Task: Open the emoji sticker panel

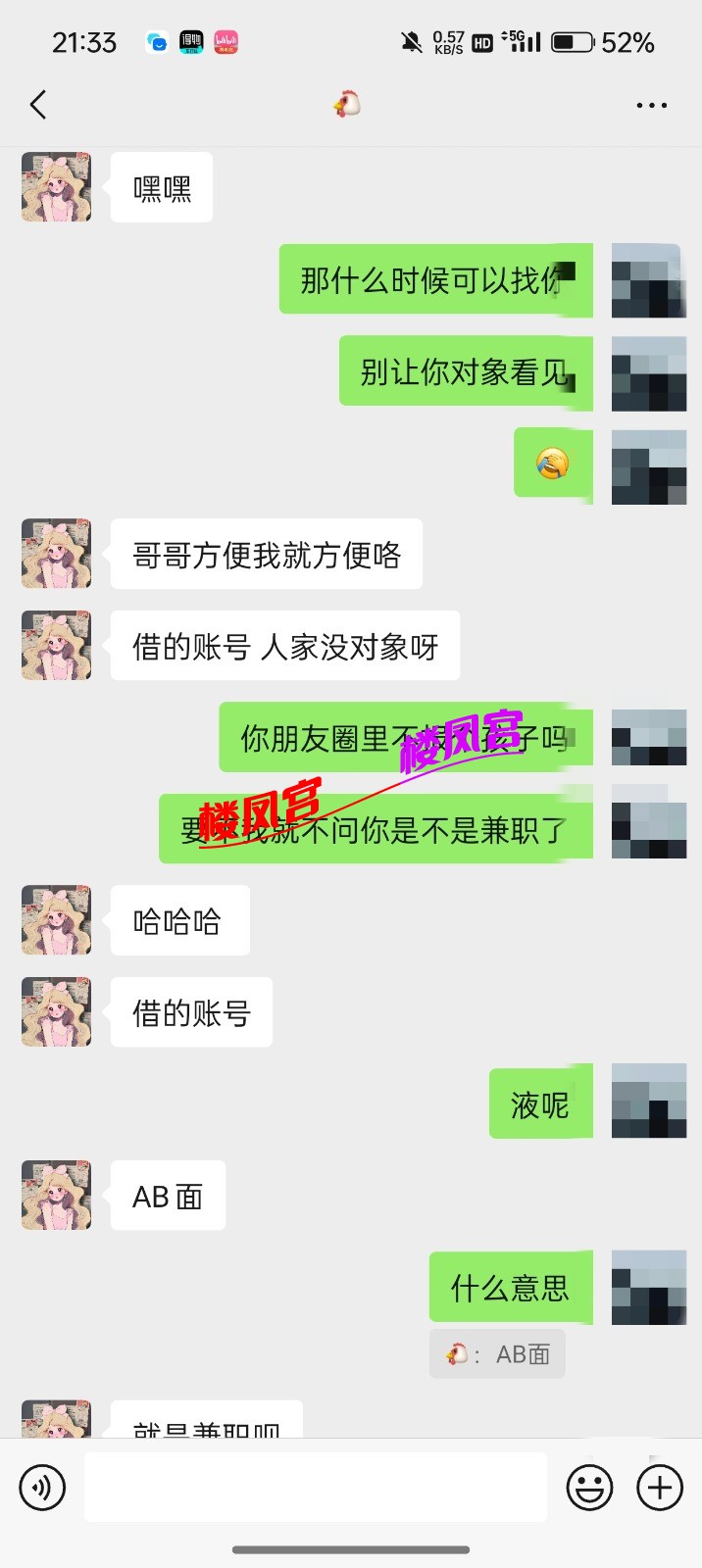Action: [x=589, y=1488]
